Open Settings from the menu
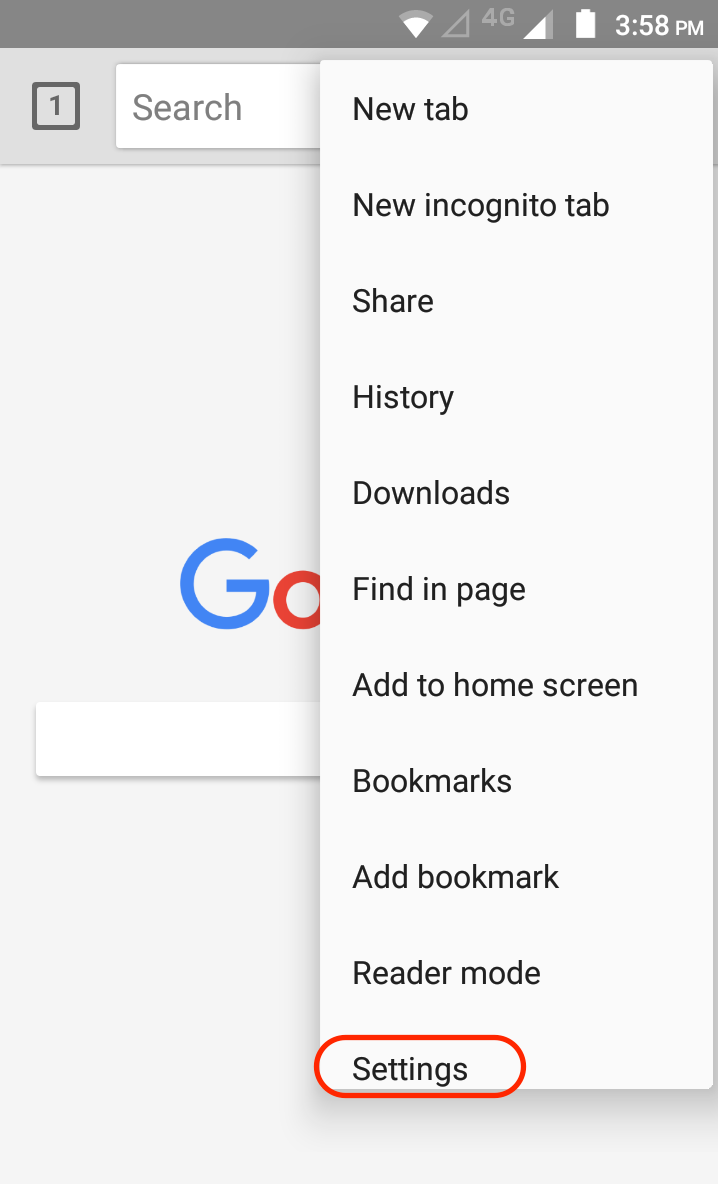The image size is (718, 1184). (x=411, y=1068)
